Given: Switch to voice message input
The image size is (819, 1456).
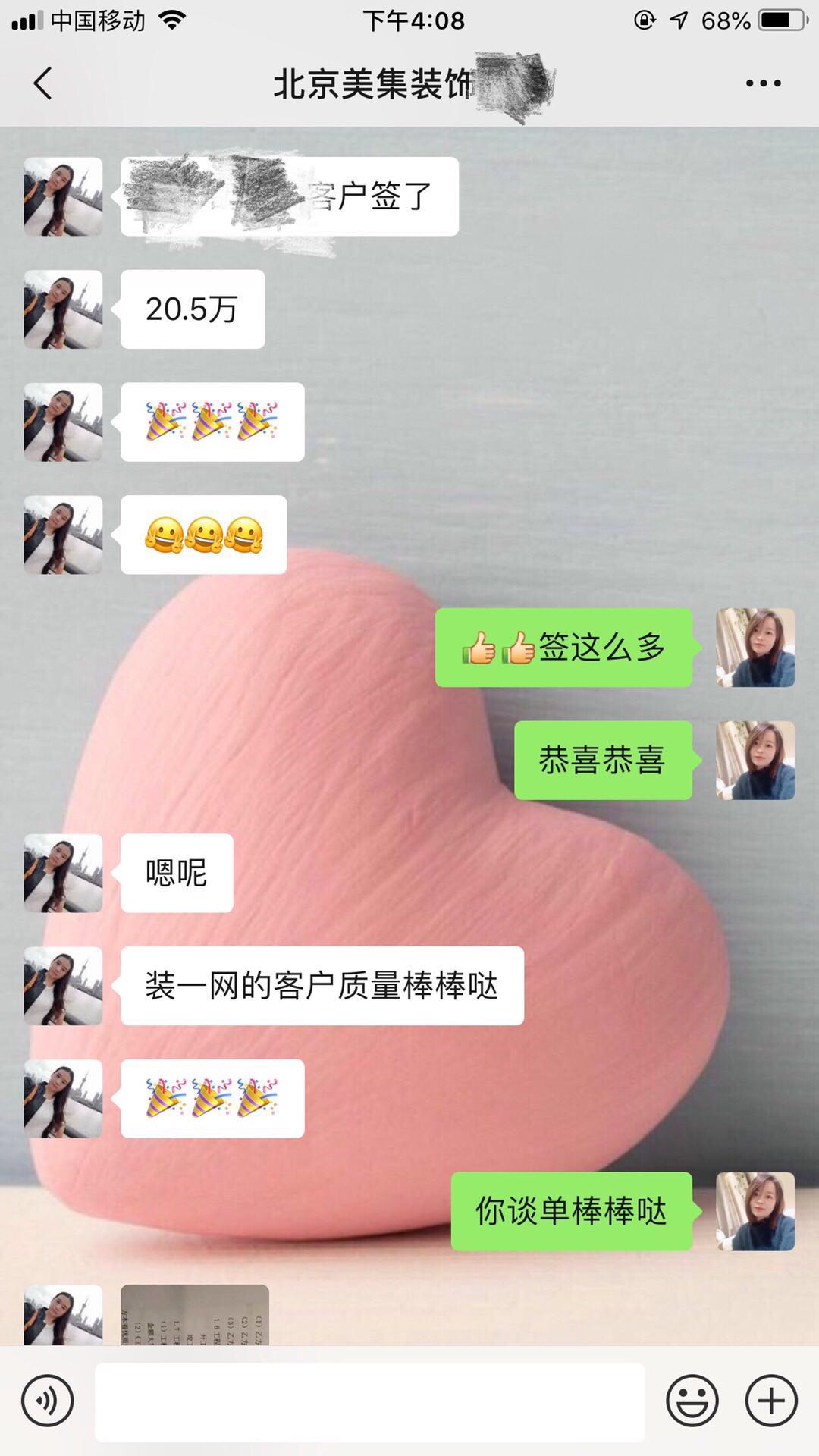Looking at the screenshot, I should point(48,1401).
